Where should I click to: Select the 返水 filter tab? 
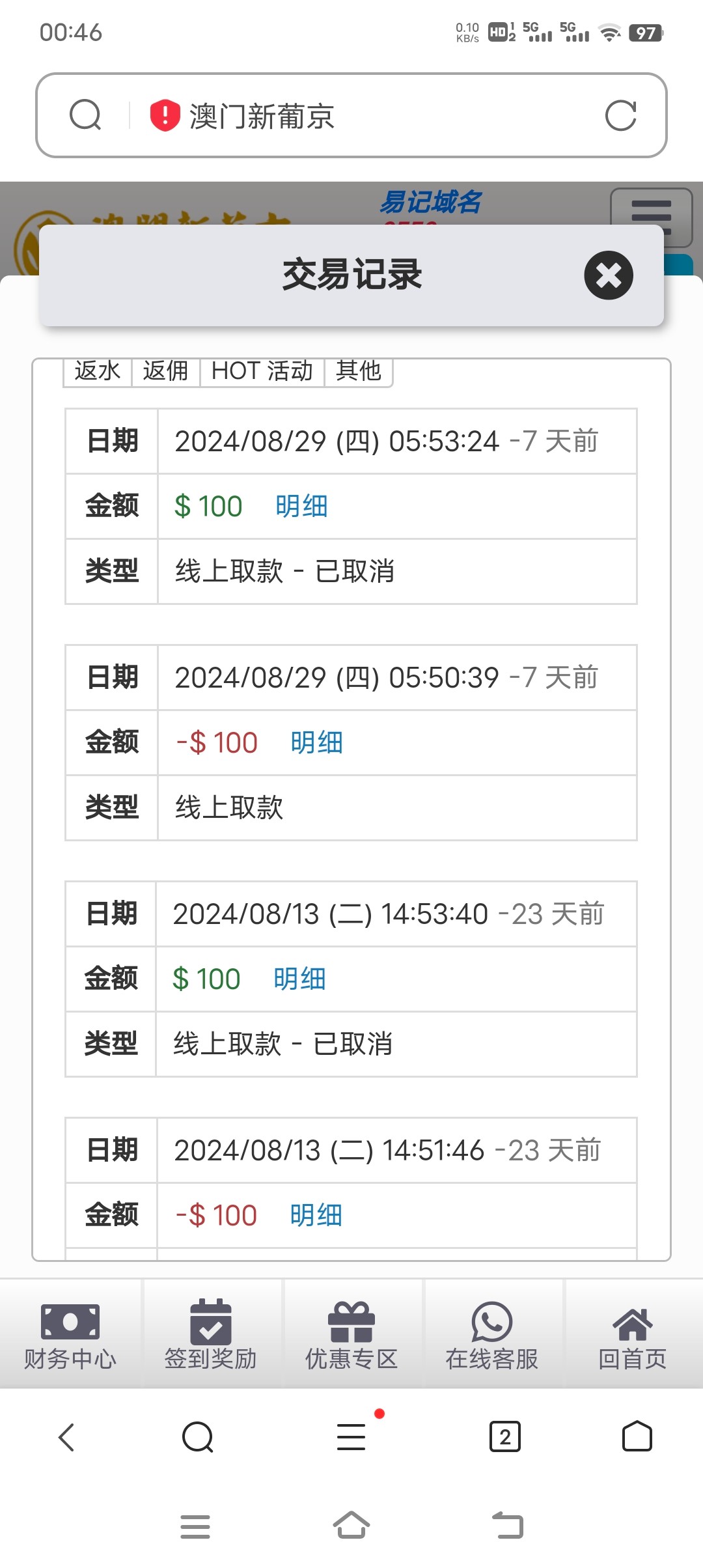coord(98,371)
